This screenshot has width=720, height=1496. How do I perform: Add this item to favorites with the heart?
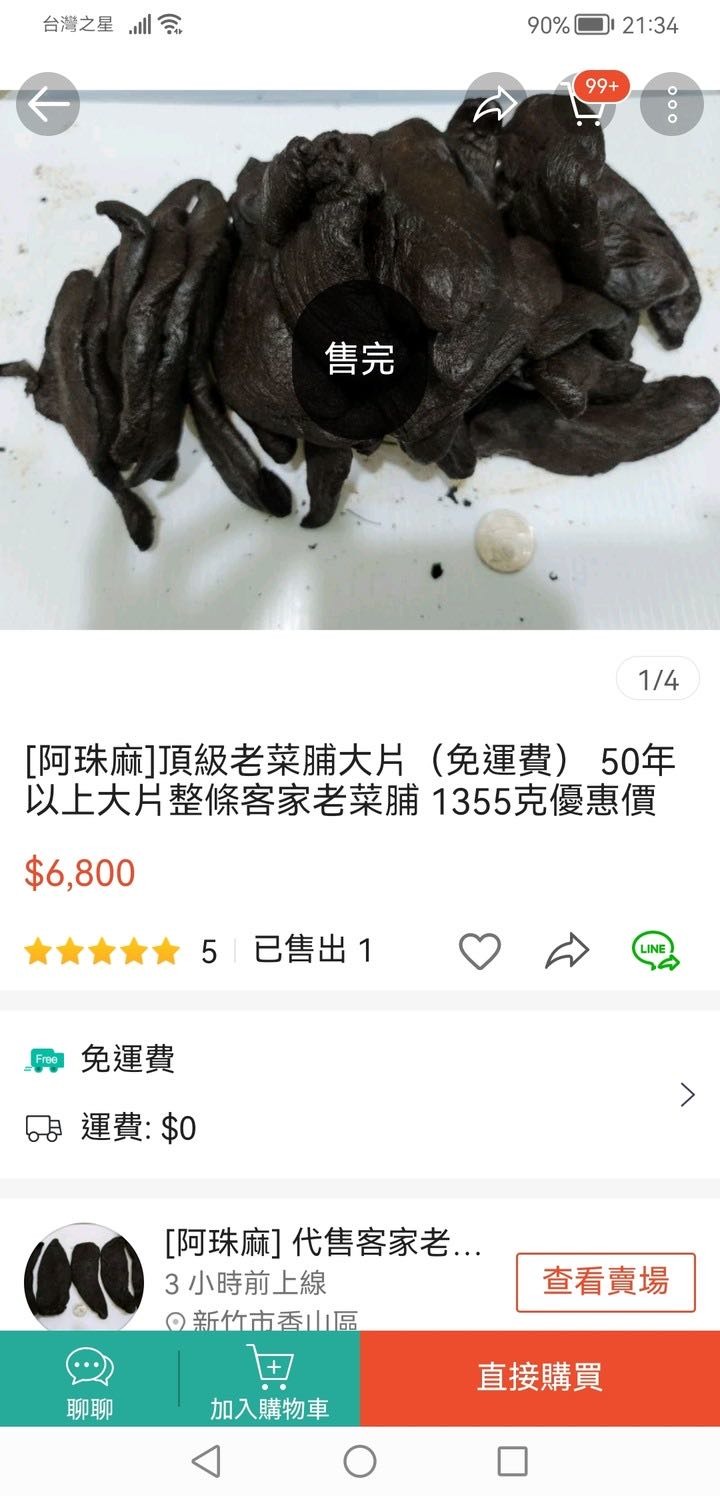point(480,951)
